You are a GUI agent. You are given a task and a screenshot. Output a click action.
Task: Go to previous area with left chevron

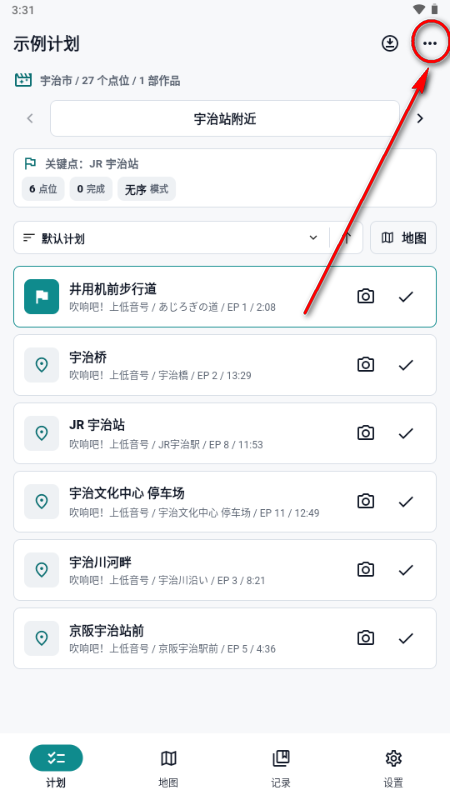pos(30,118)
